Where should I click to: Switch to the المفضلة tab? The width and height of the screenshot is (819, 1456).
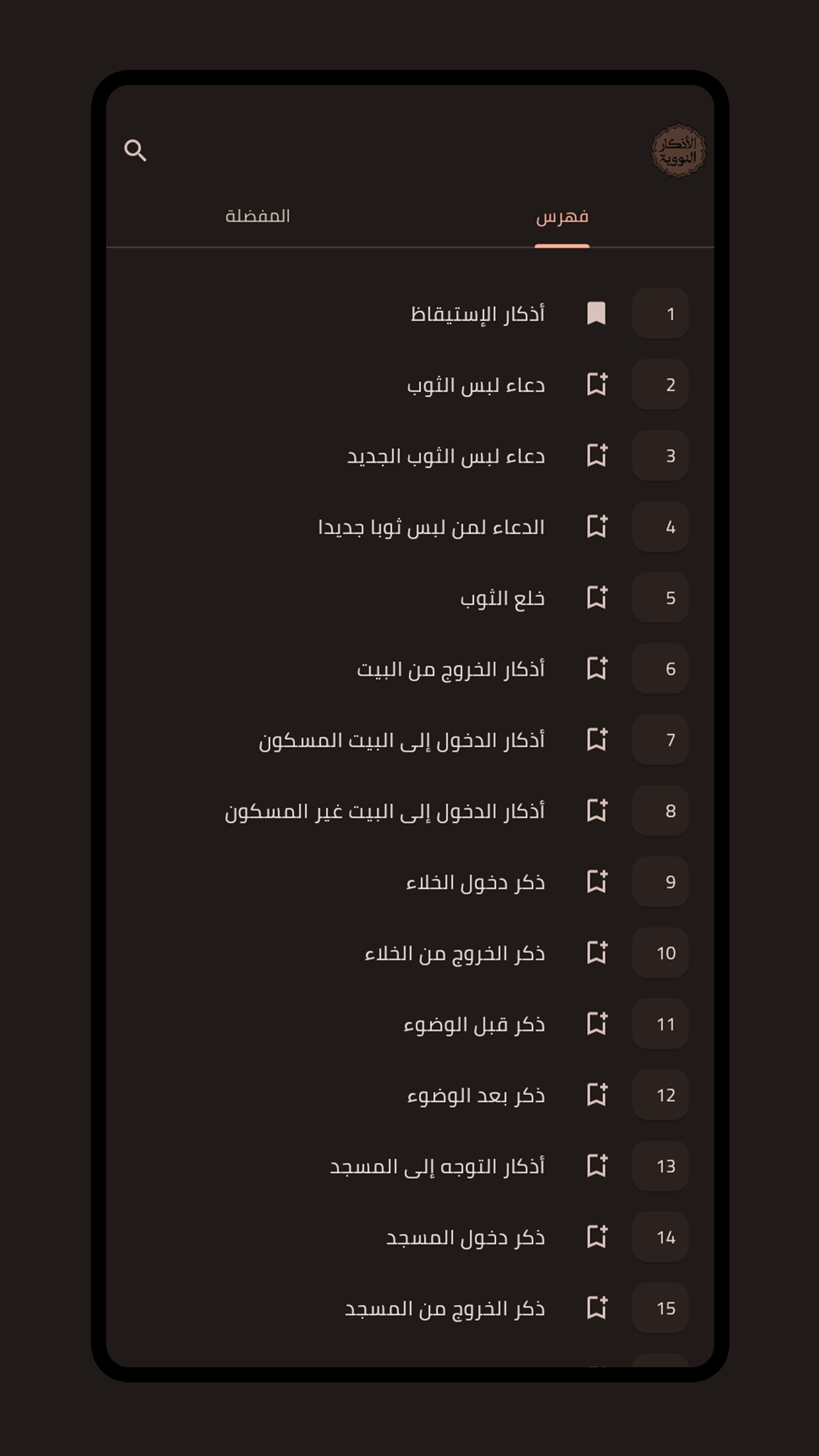click(258, 216)
